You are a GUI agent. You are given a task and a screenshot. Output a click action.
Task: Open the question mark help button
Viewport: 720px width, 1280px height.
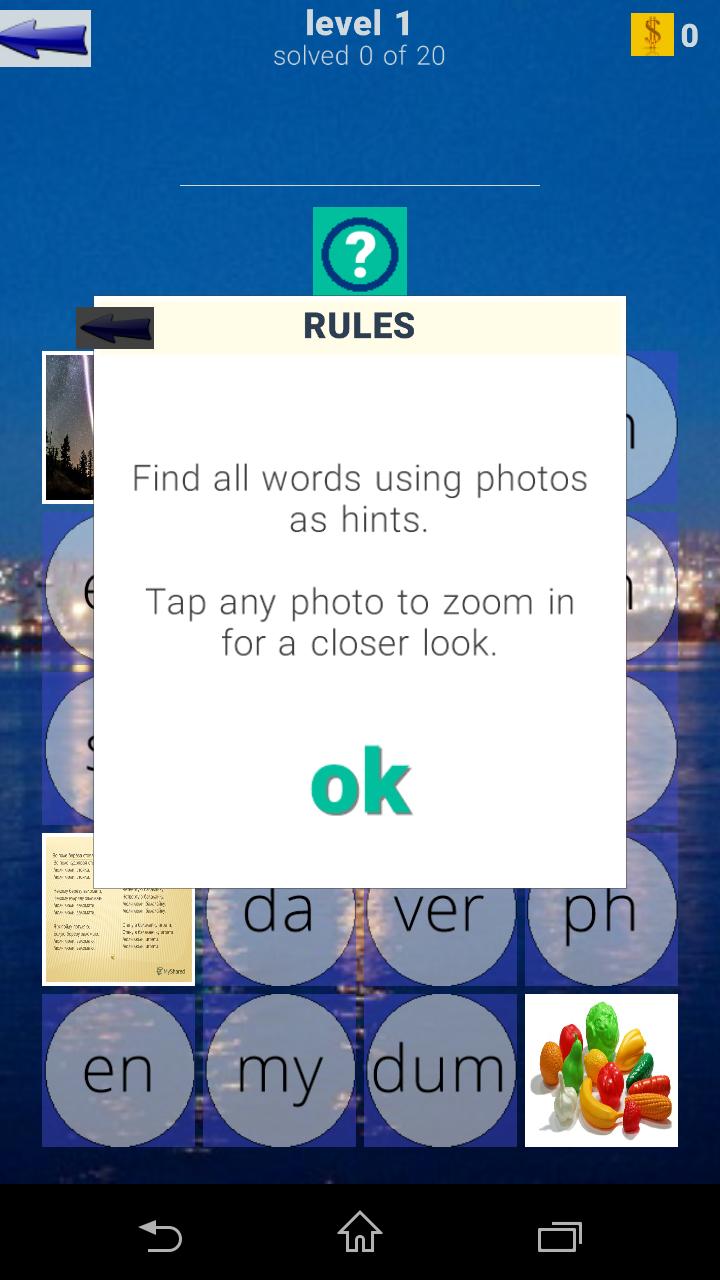pyautogui.click(x=360, y=252)
